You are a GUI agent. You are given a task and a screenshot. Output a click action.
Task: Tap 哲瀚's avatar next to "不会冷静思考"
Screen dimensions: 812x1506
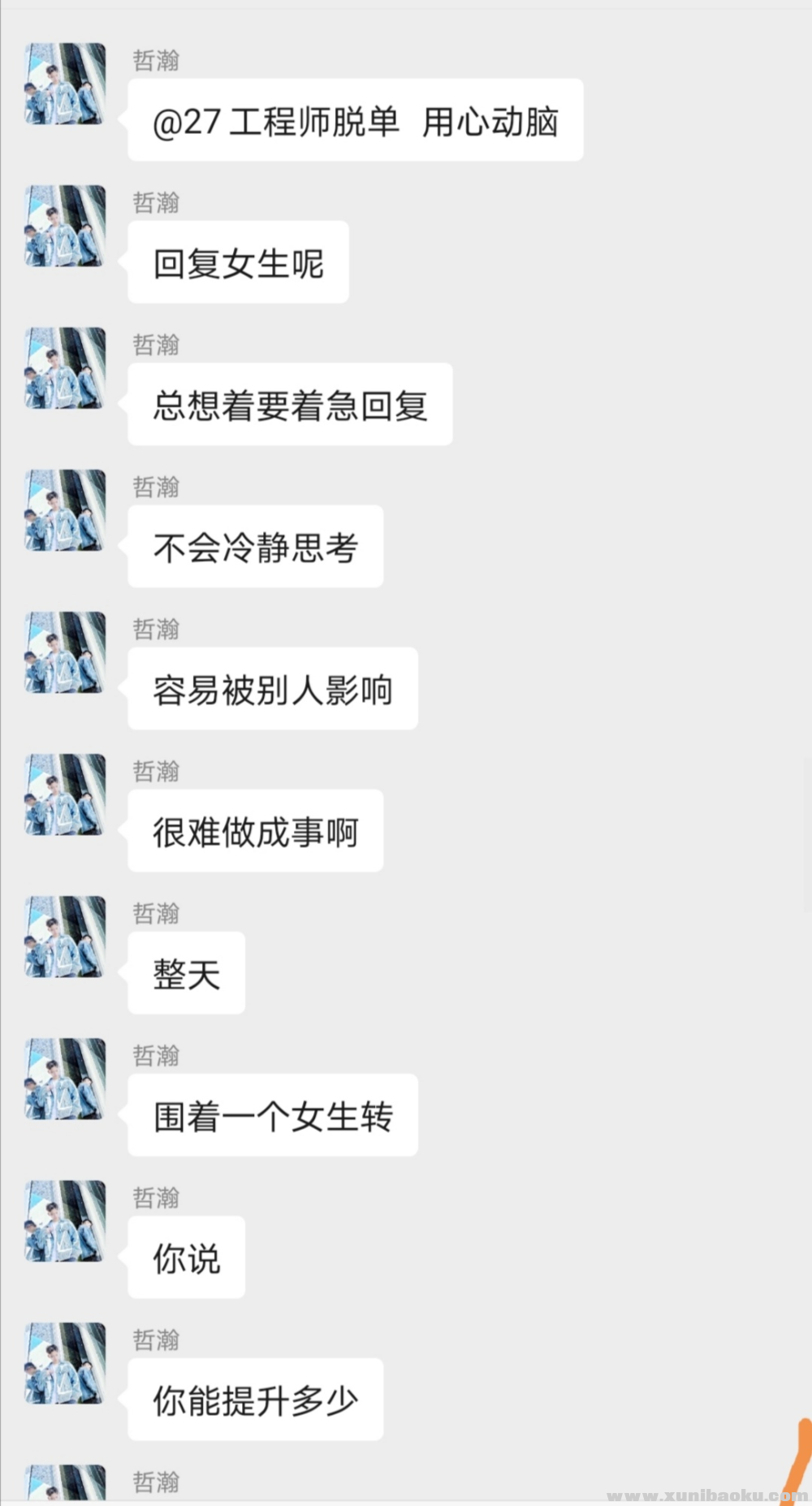65,510
